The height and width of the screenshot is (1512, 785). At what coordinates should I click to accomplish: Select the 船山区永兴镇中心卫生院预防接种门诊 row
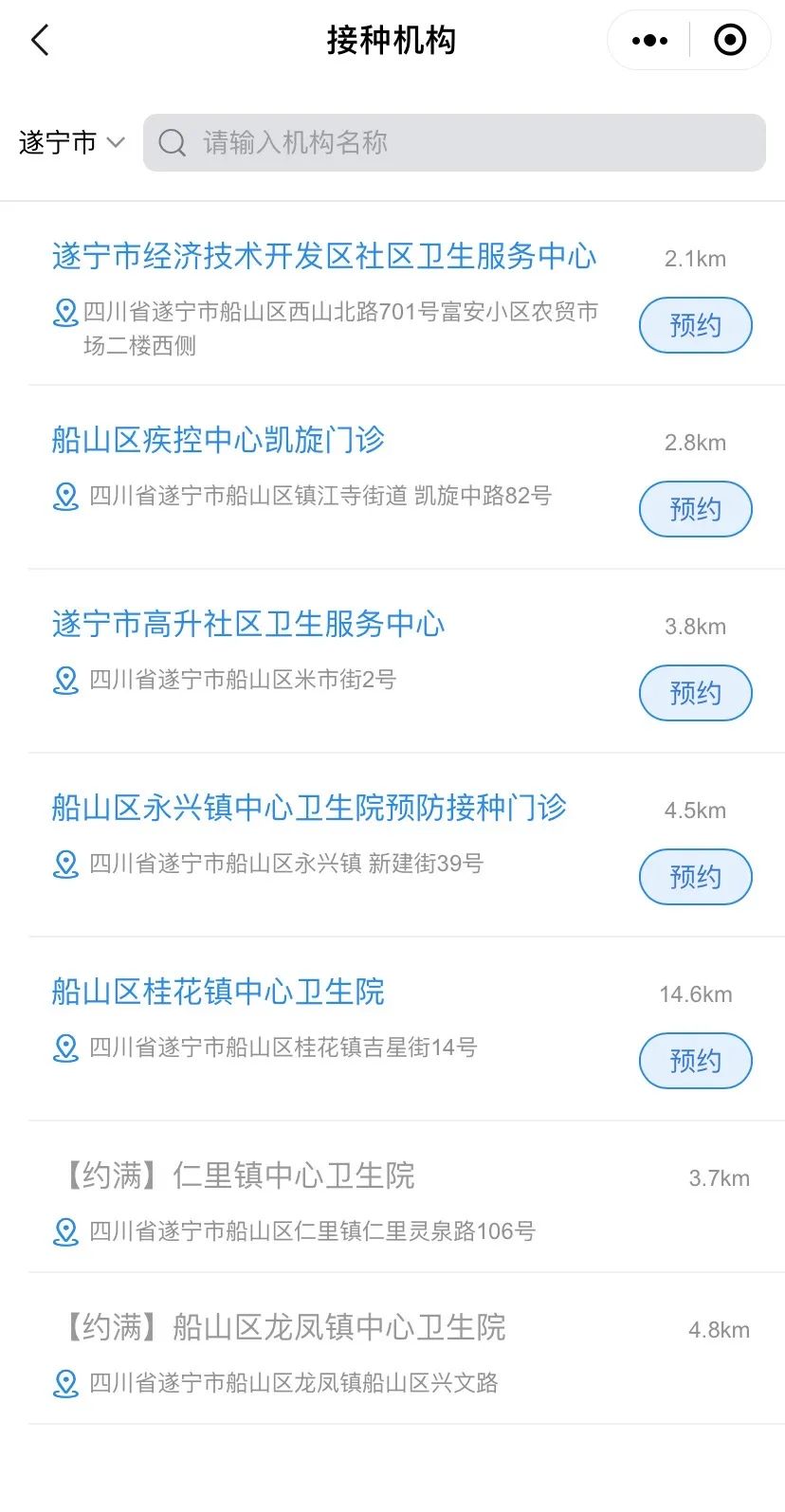pos(309,808)
